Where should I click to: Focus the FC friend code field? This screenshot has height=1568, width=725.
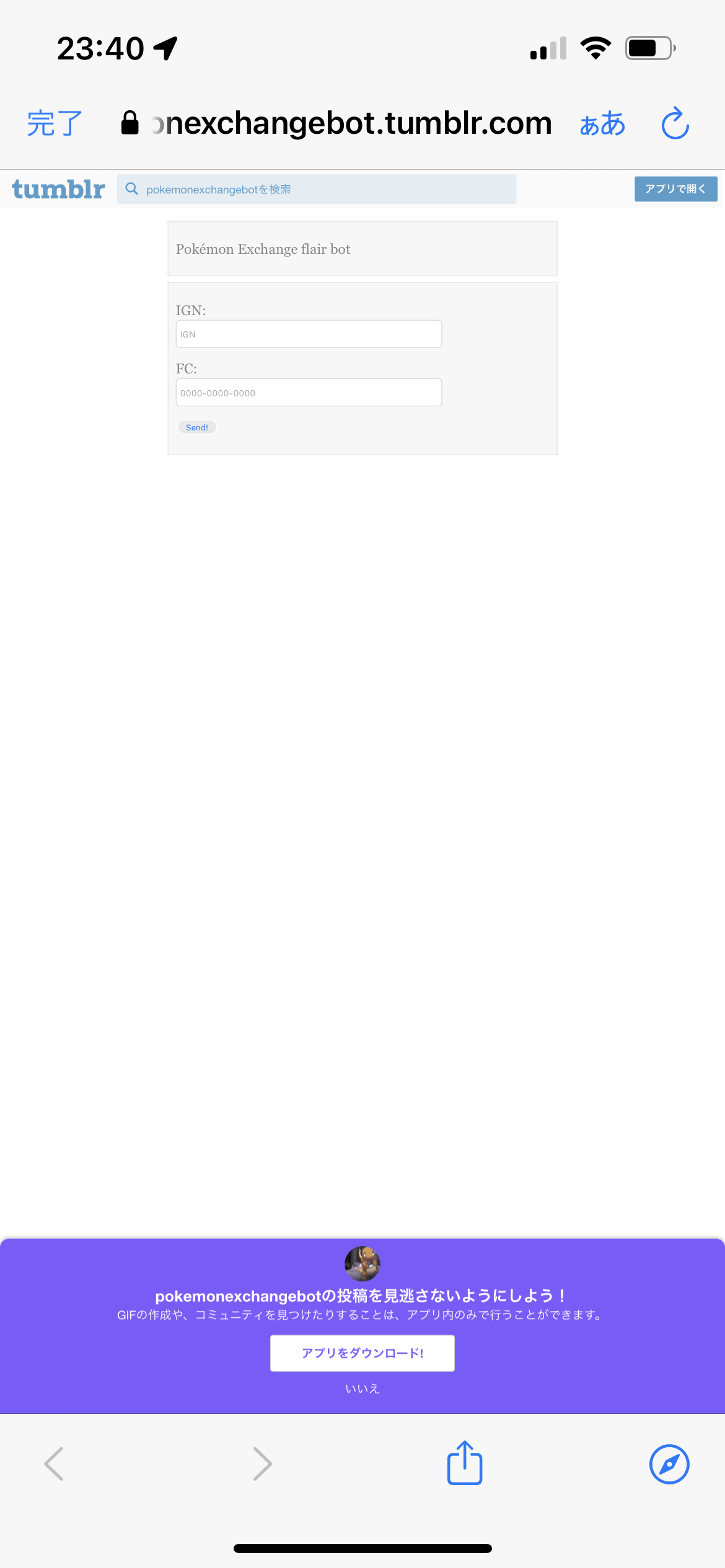[309, 393]
